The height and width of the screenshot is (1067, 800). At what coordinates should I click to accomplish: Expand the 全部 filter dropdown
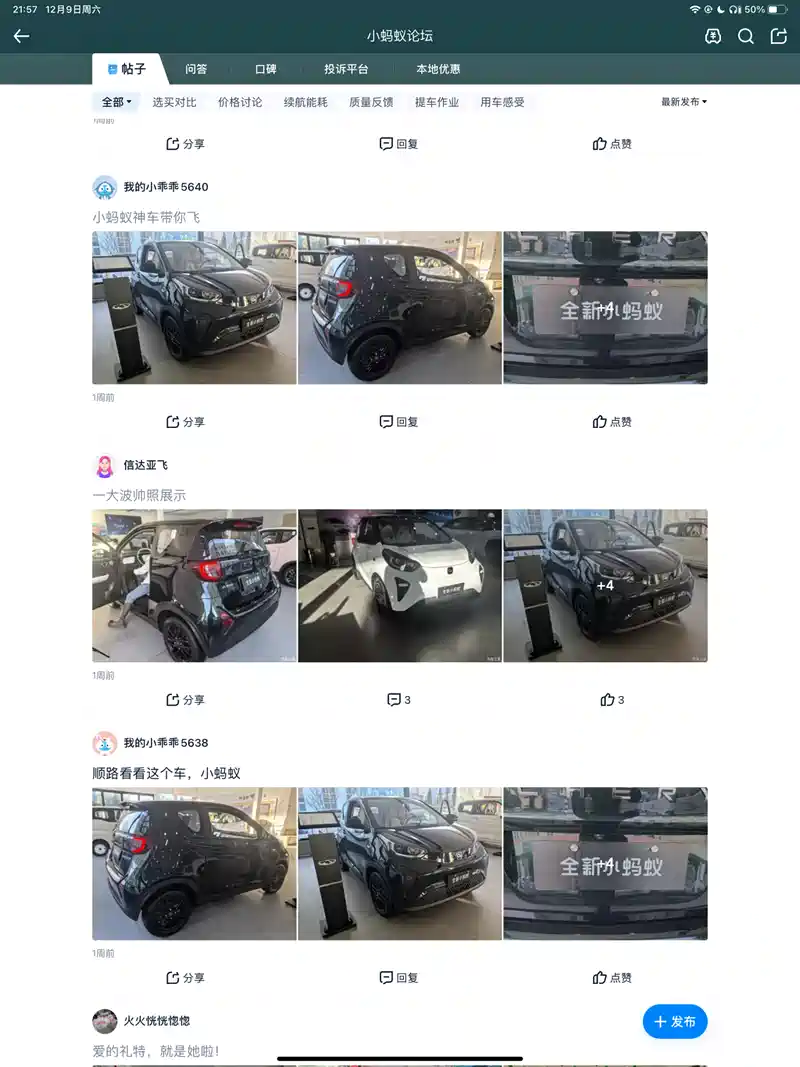pyautogui.click(x=116, y=102)
